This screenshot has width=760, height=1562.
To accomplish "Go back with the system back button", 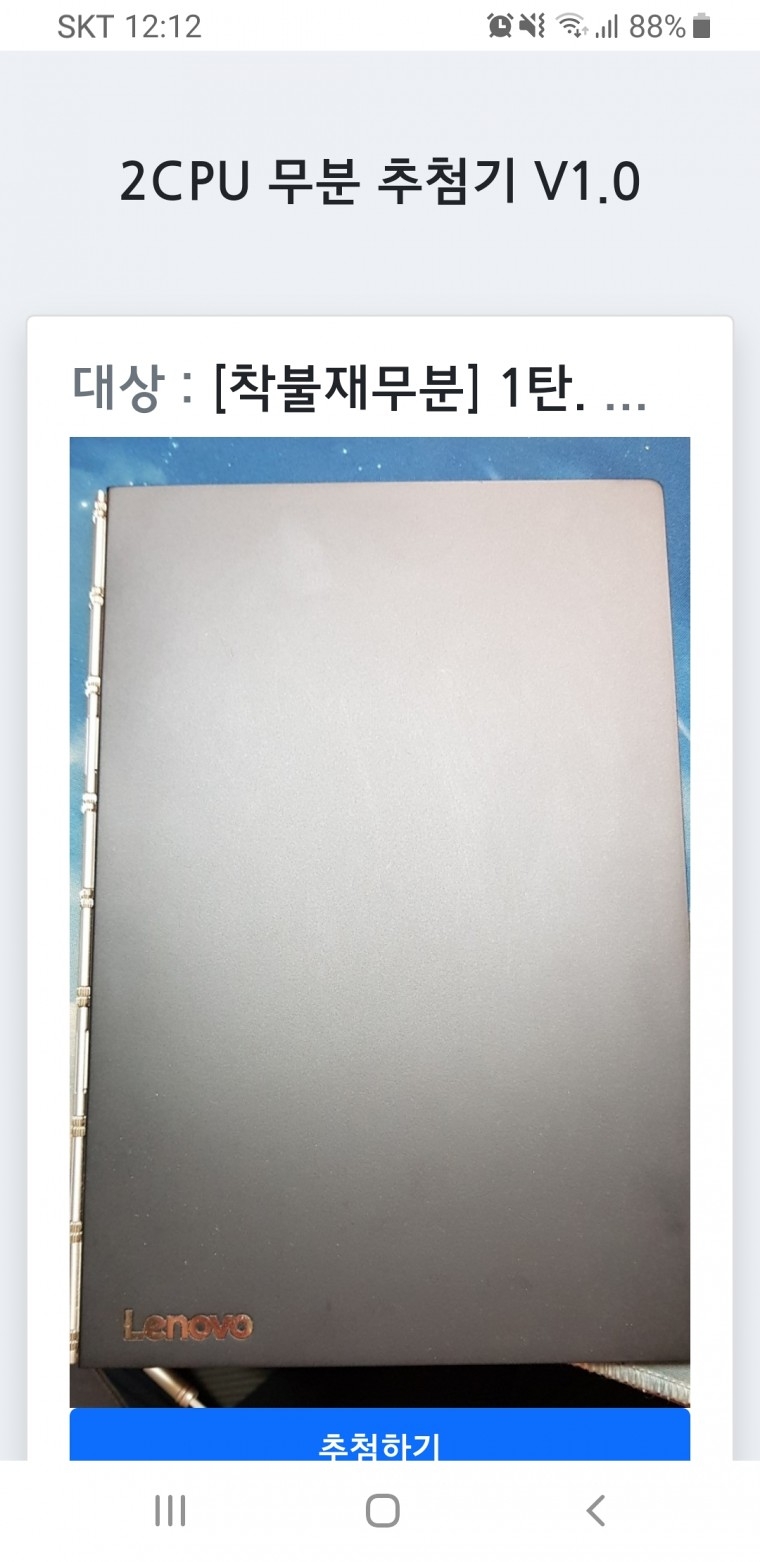I will tap(595, 1510).
